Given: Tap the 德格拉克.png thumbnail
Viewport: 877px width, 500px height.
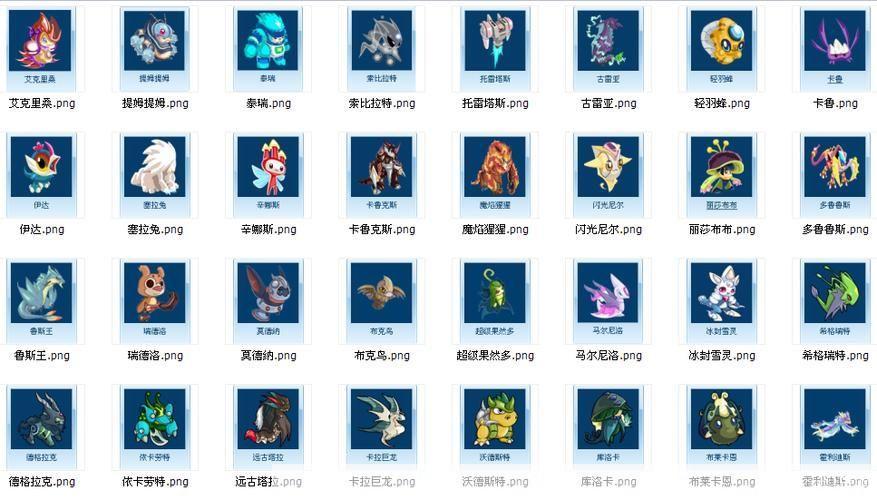Looking at the screenshot, I should (40, 424).
